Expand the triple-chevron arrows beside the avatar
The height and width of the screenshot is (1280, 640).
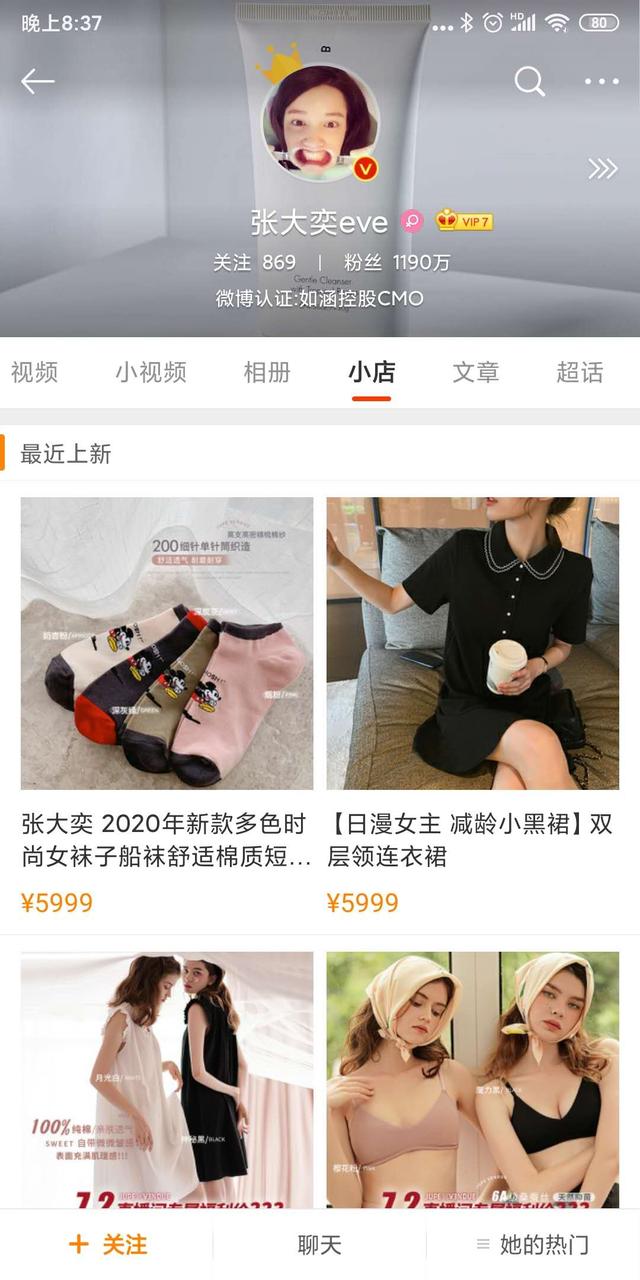click(x=602, y=168)
